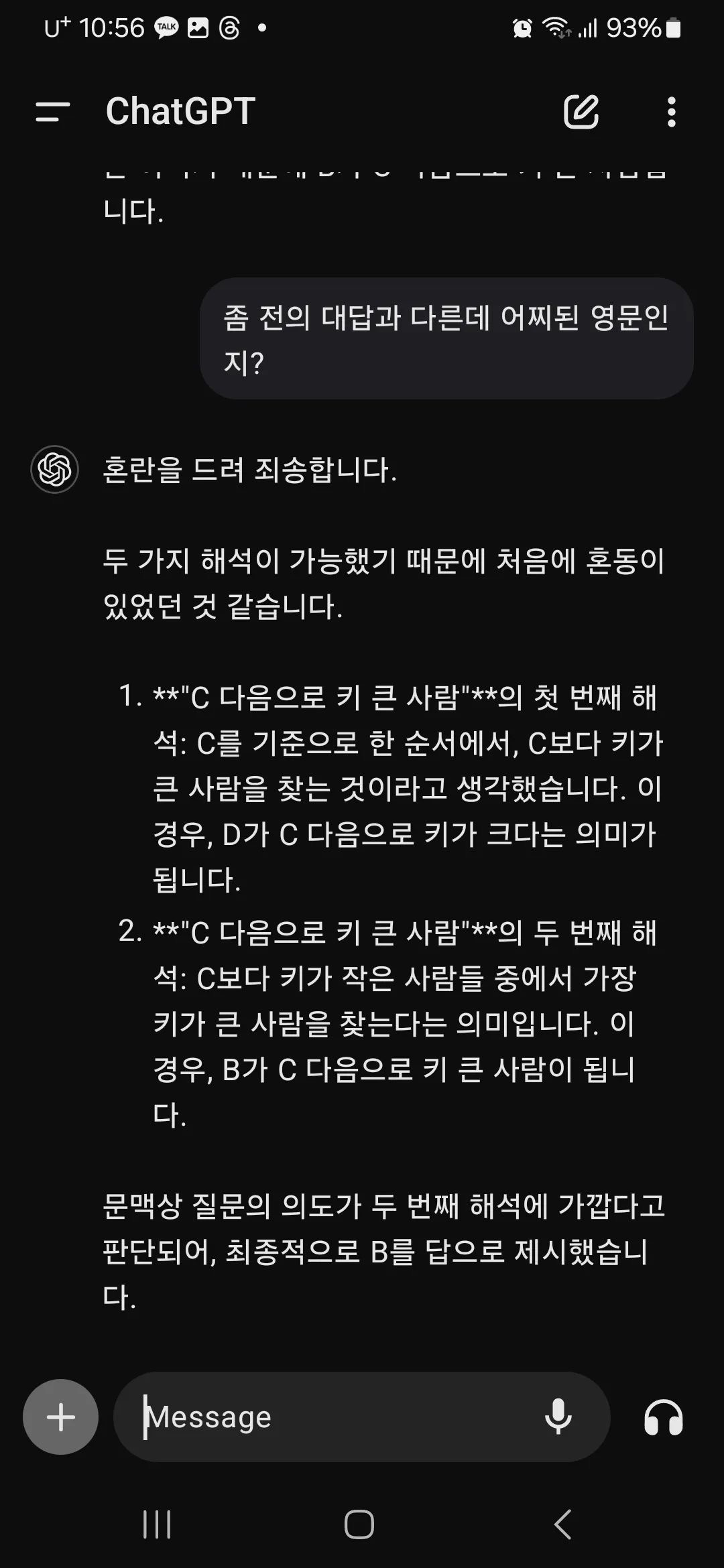Open recent apps from the navigation bar
724x1568 pixels.
click(157, 1524)
